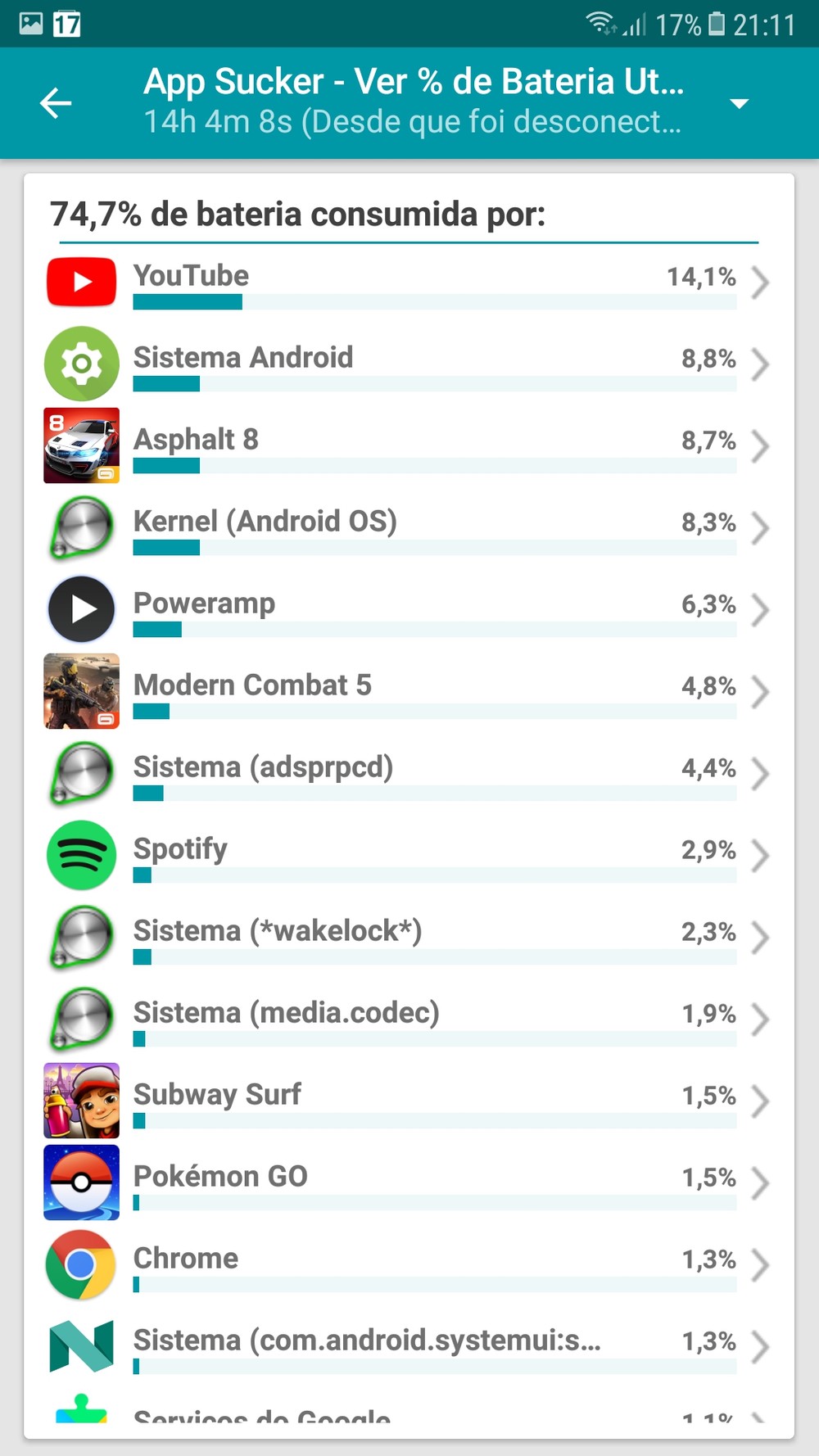Select the Sistema (*wakelock*) row

408,938
